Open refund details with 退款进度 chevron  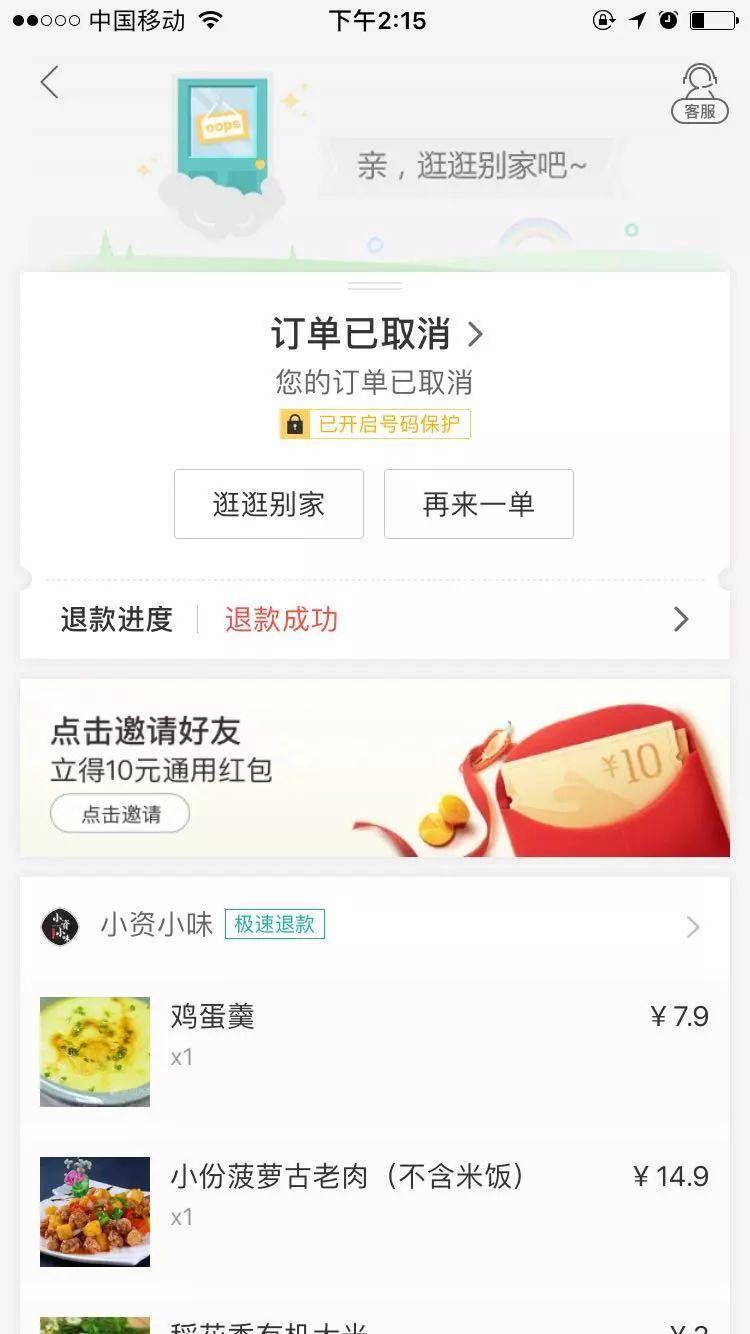click(681, 620)
